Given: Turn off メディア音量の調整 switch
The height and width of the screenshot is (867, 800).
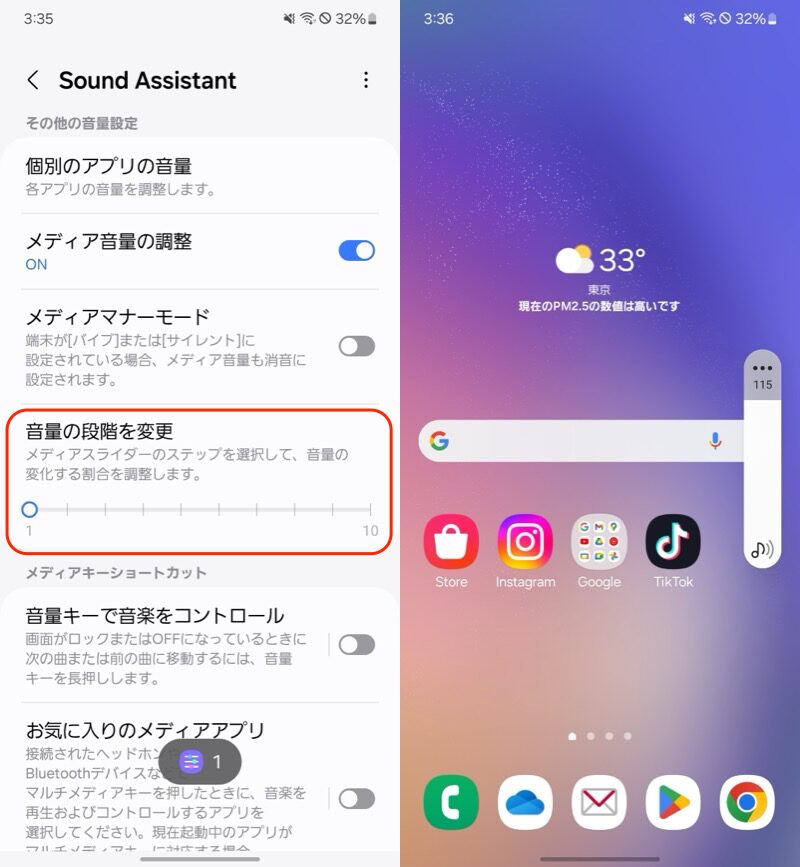Looking at the screenshot, I should 356,251.
